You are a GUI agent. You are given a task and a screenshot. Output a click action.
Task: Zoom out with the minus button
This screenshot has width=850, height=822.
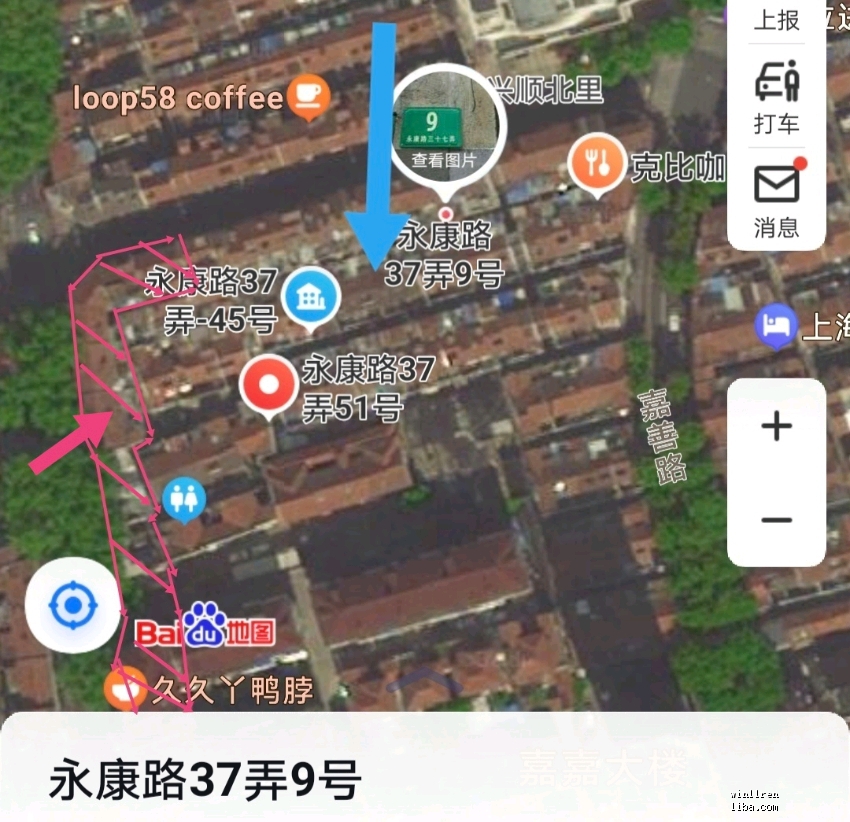click(777, 520)
